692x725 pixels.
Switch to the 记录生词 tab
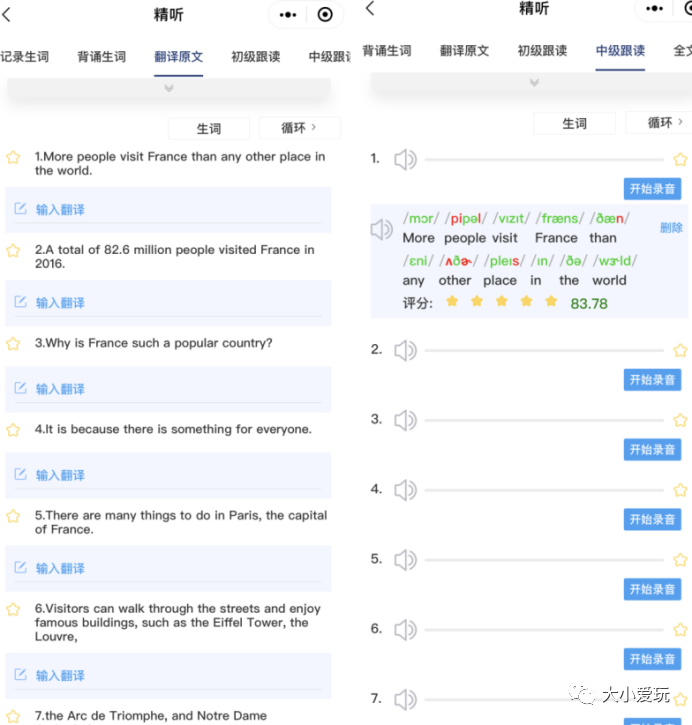(x=24, y=57)
